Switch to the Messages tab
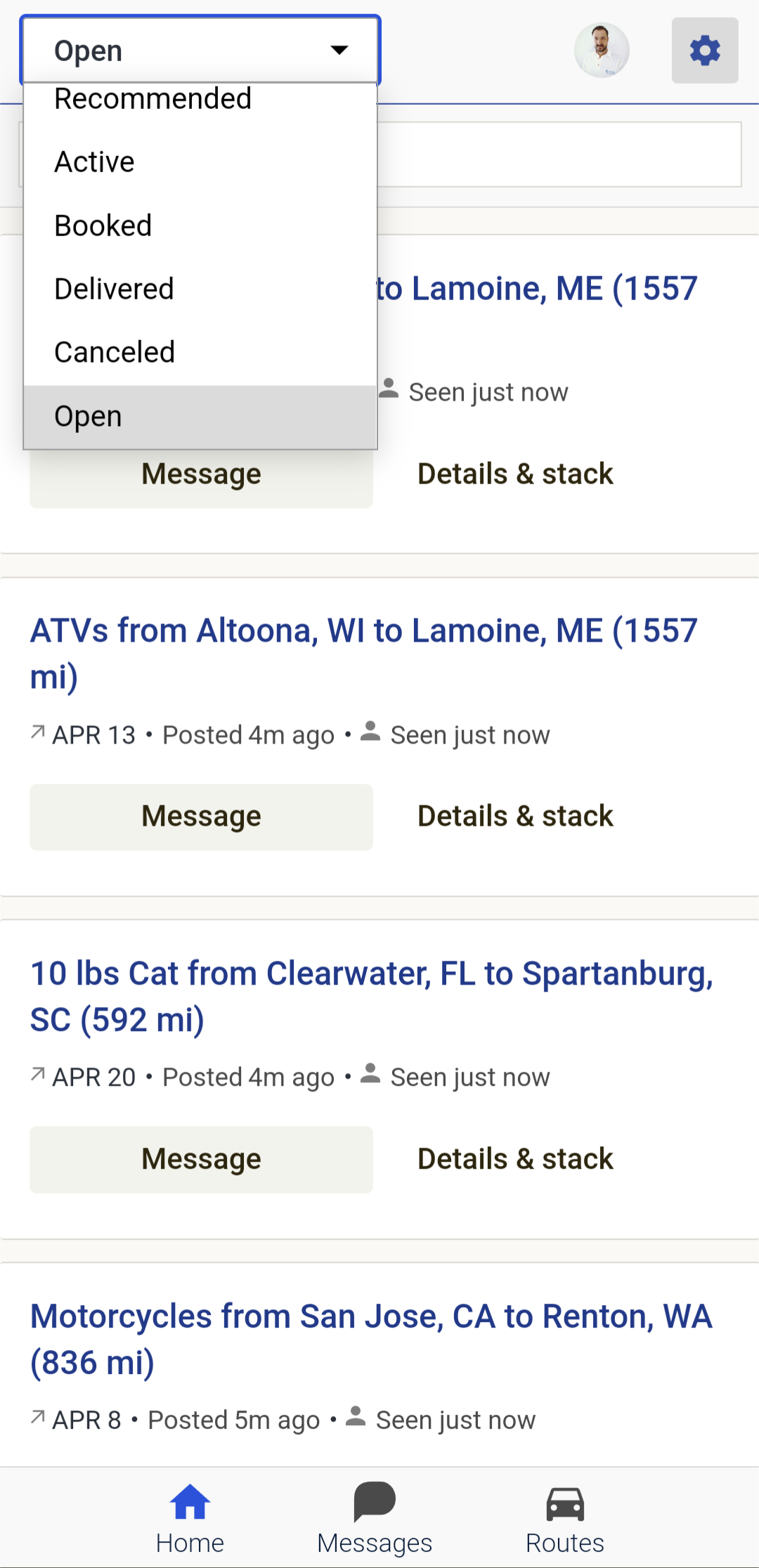 375,1518
